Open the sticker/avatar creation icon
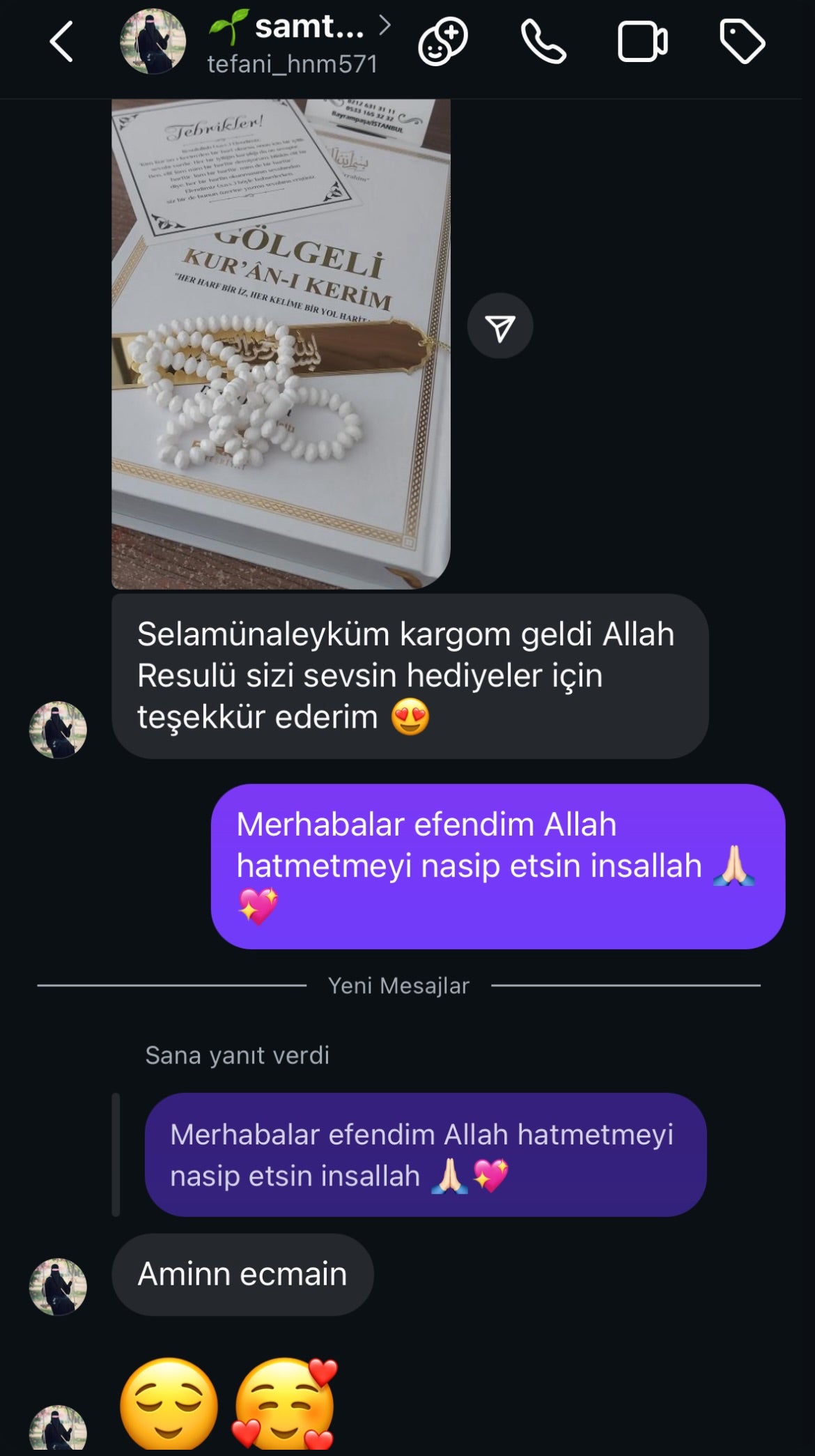 pos(443,43)
